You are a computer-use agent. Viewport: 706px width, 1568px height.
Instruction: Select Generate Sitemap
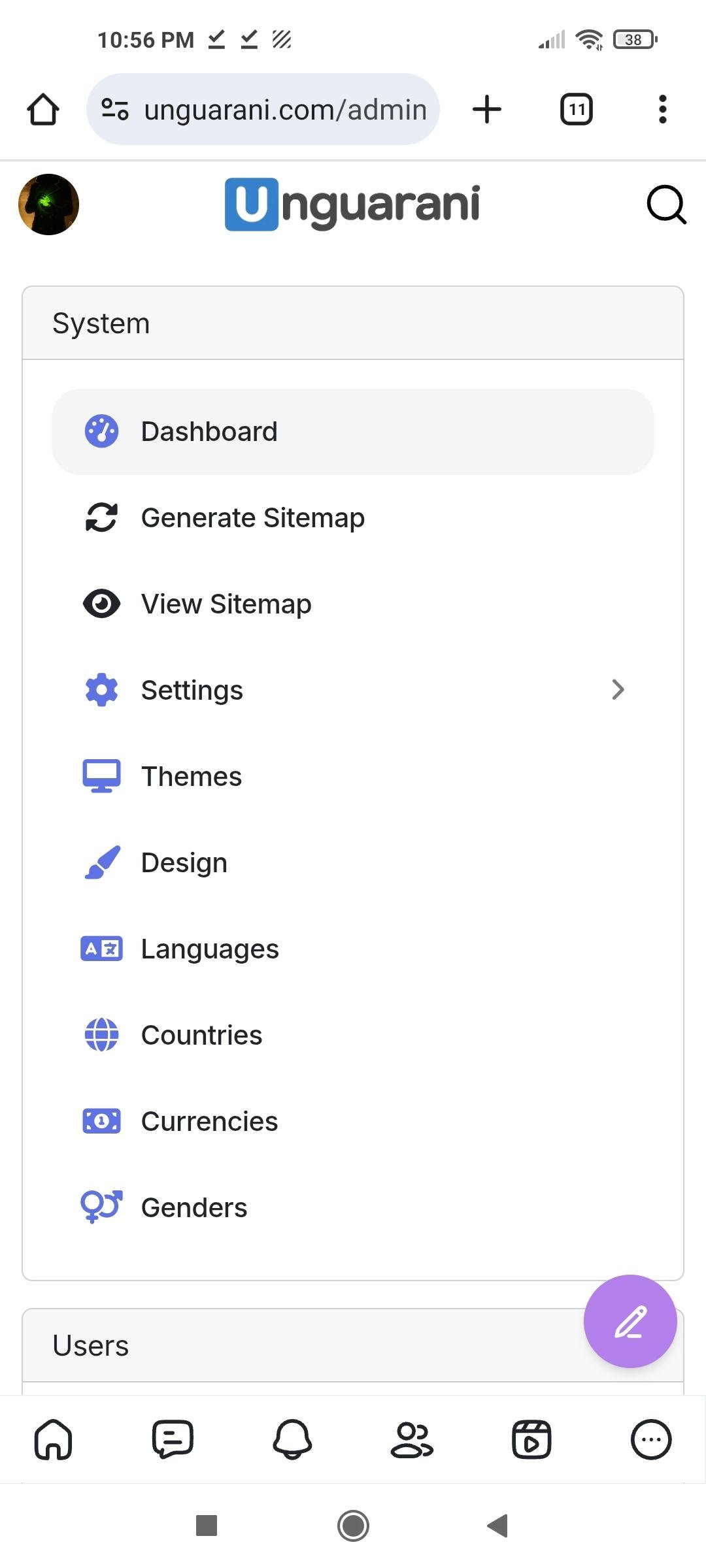[x=353, y=518]
